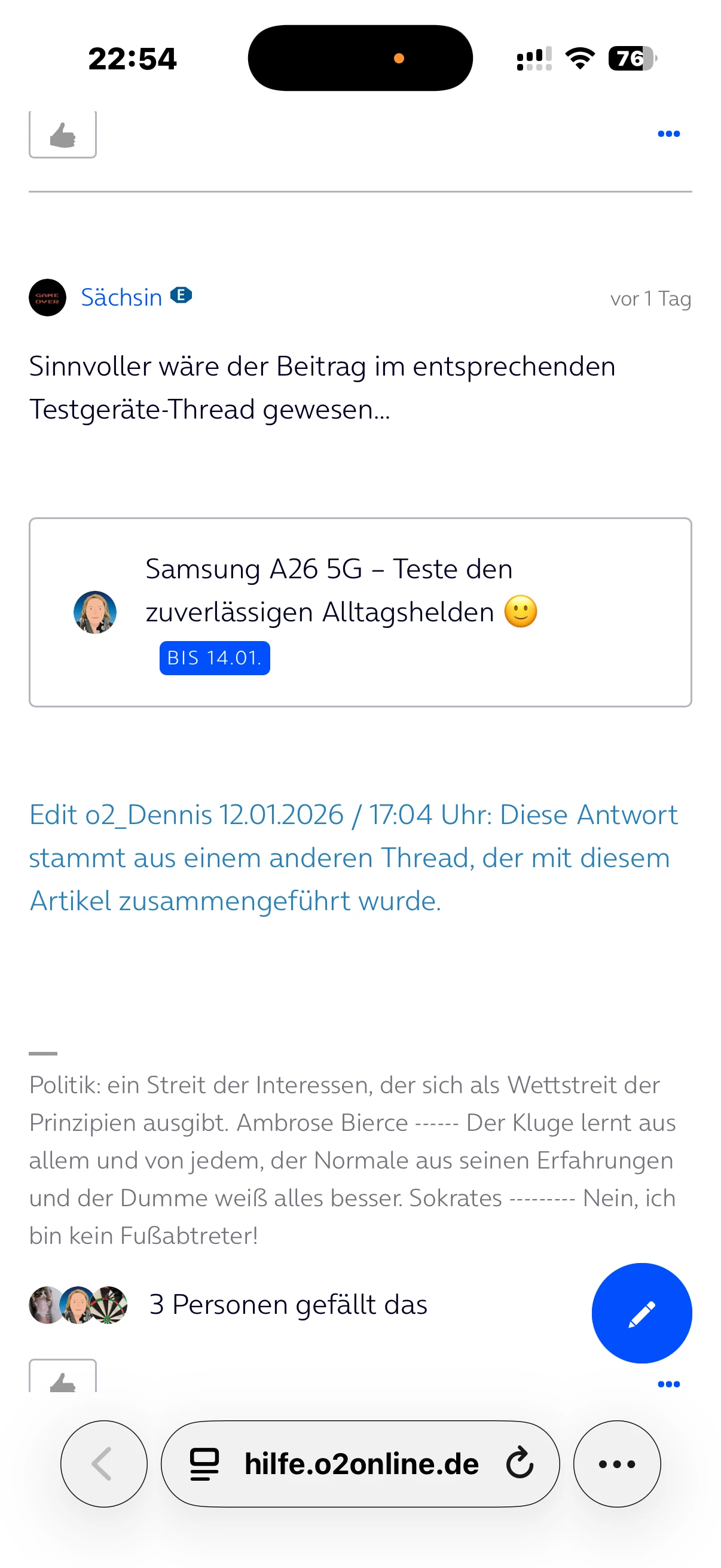View the 3 people who liked this

pyautogui.click(x=288, y=1305)
